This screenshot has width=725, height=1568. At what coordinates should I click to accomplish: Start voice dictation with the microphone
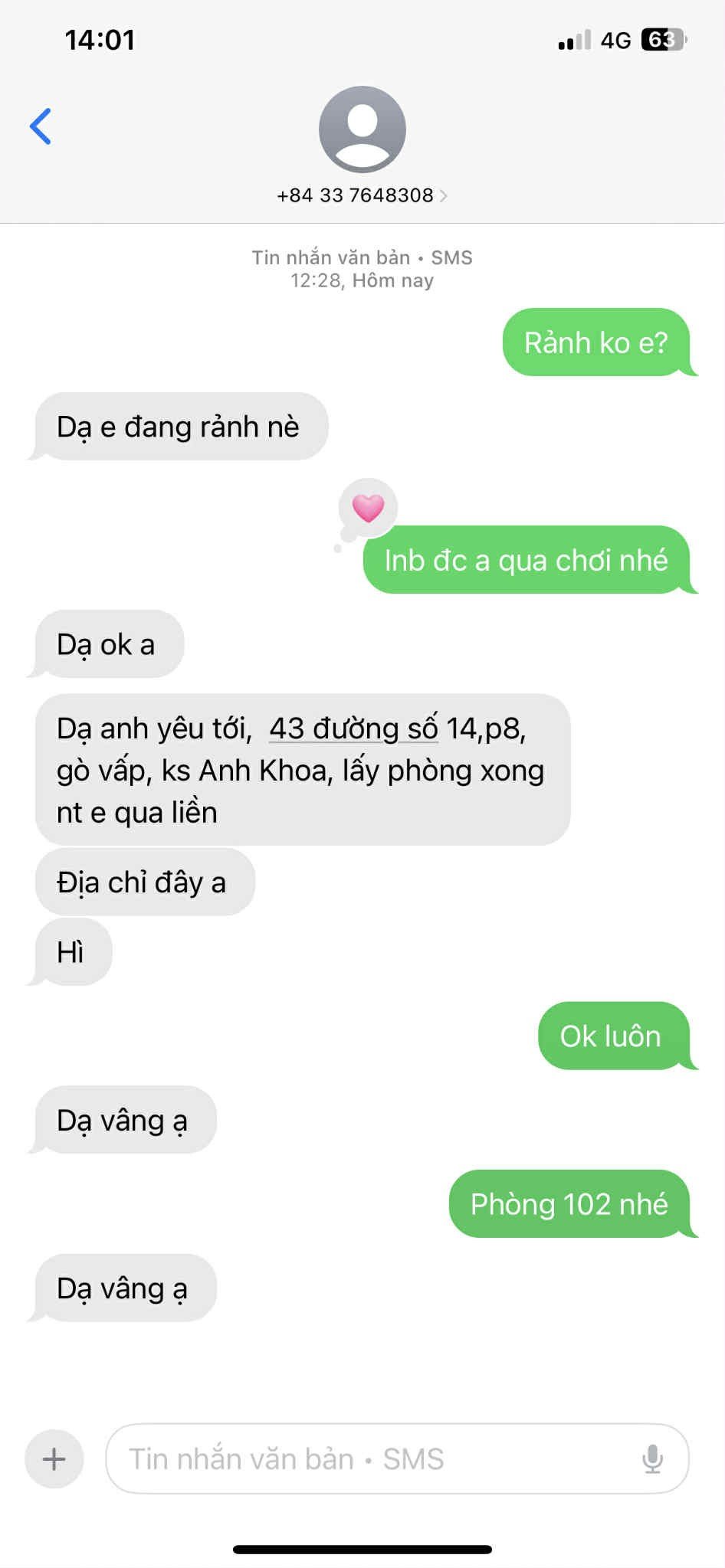point(652,1458)
